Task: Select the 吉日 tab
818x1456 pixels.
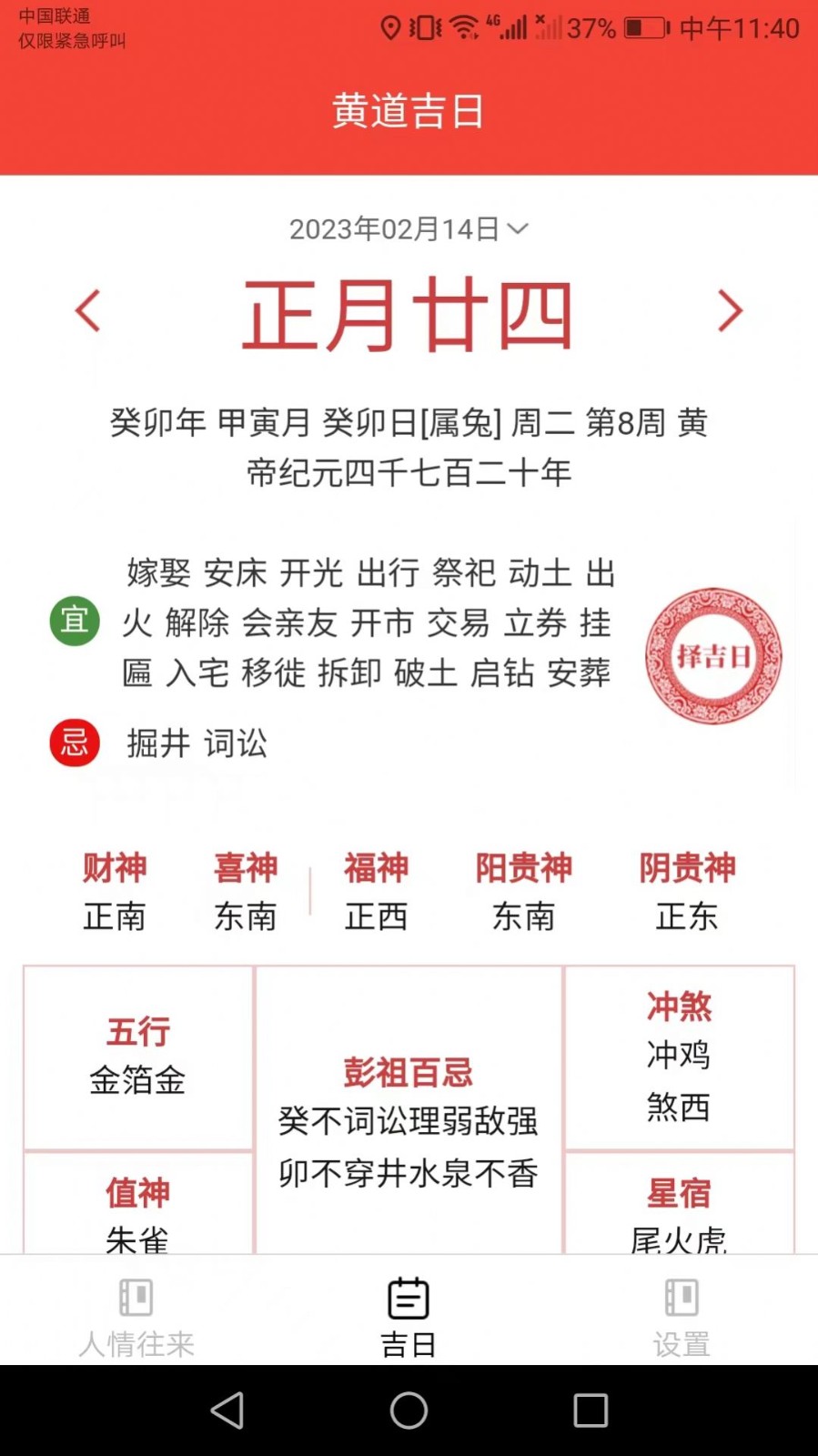Action: (409, 1316)
